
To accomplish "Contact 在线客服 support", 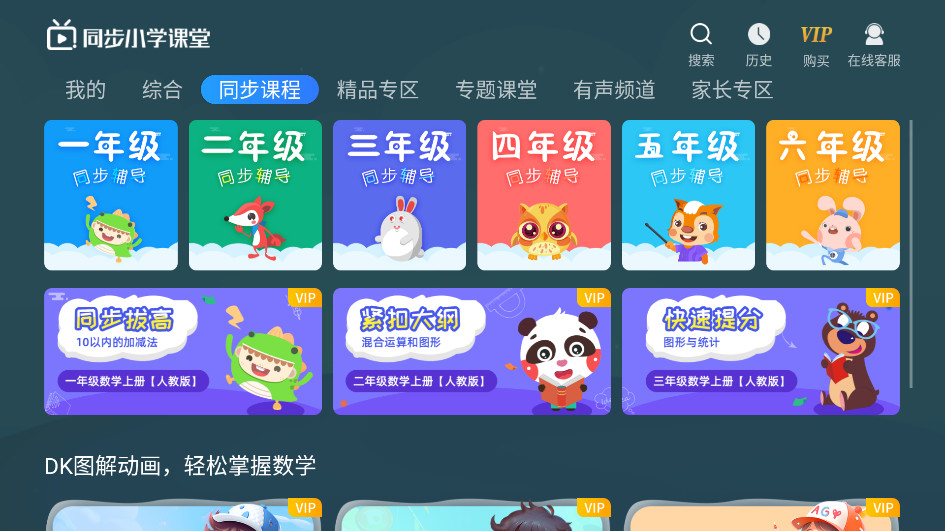I will coord(874,44).
